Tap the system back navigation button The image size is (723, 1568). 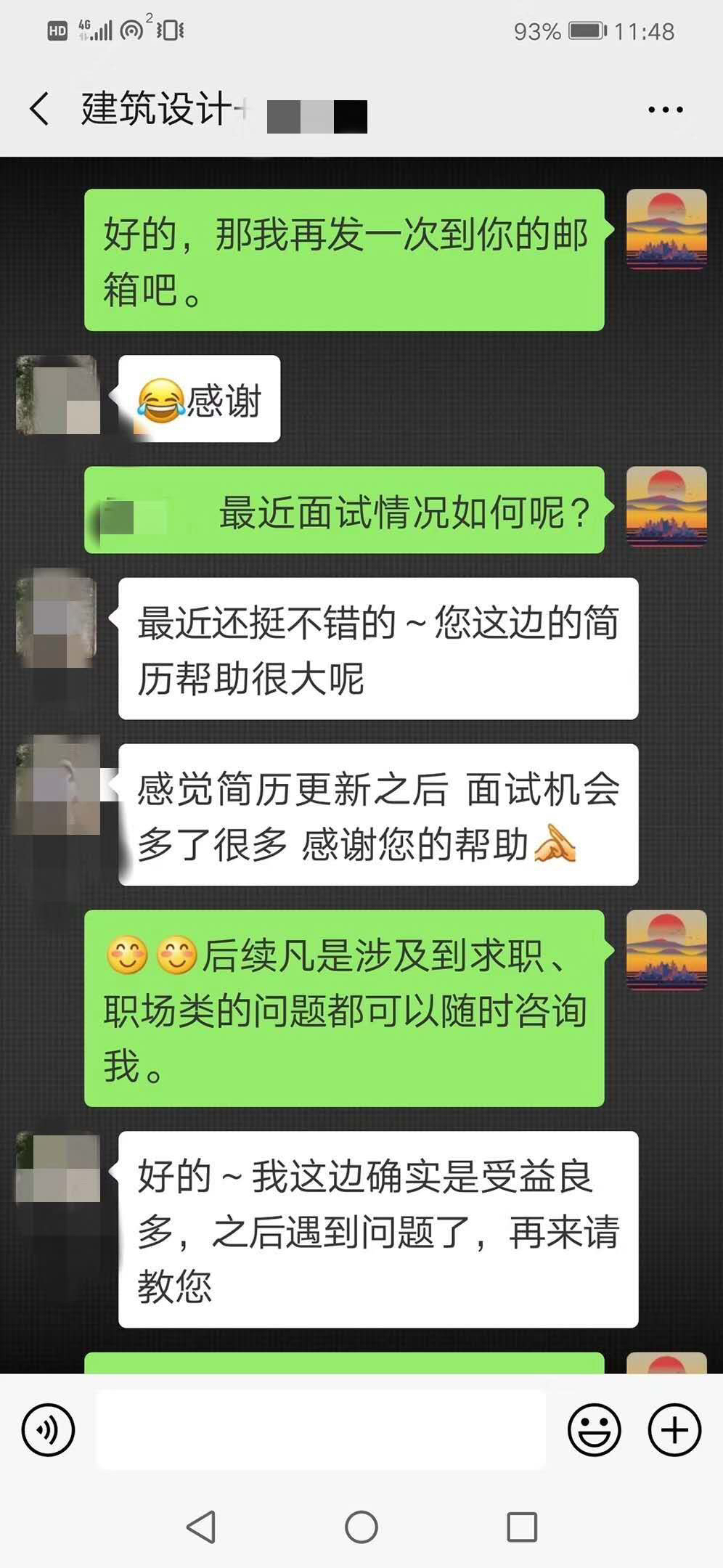click(201, 1527)
